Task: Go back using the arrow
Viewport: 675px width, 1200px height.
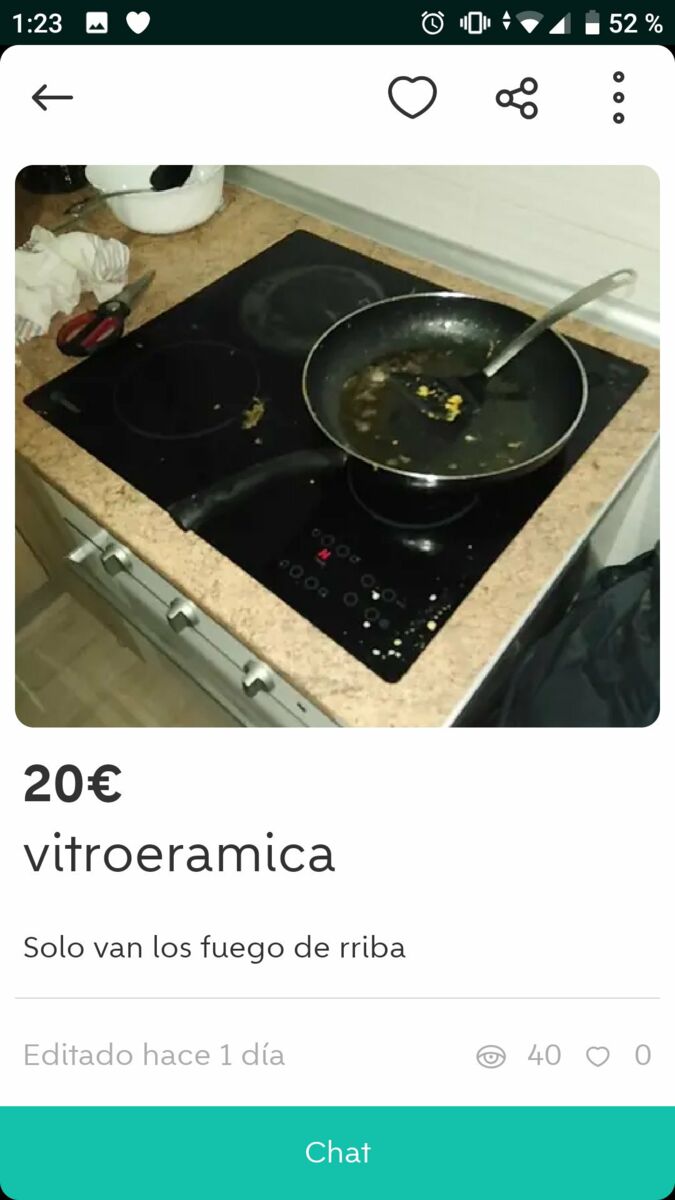Action: pos(52,97)
